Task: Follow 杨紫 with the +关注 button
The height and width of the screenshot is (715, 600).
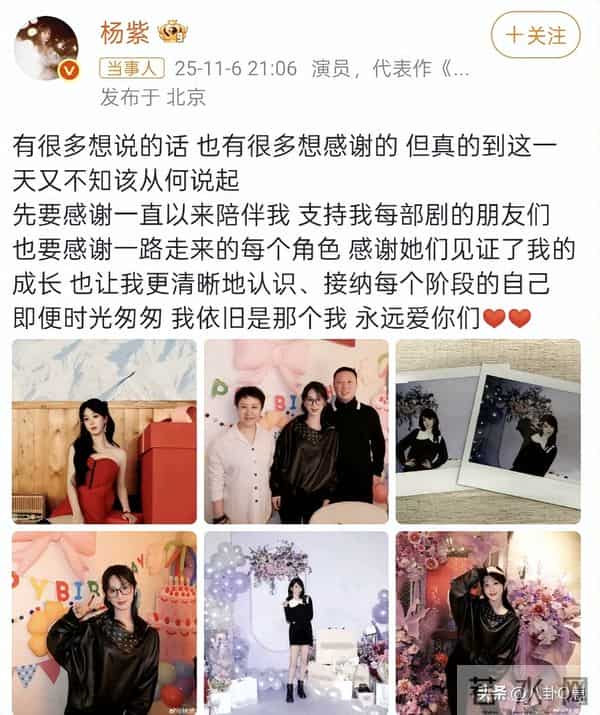Action: pyautogui.click(x=535, y=35)
